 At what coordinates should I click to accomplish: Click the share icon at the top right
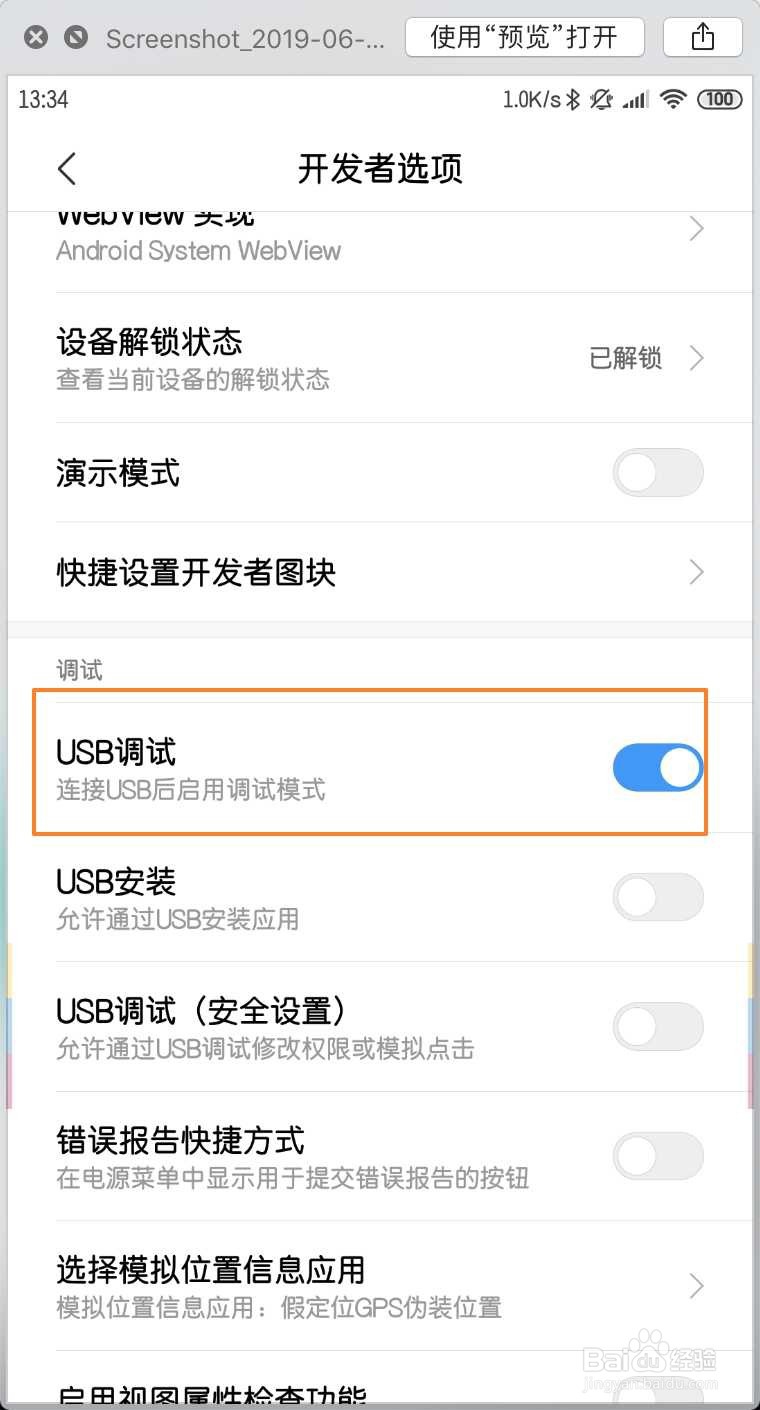(x=702, y=36)
